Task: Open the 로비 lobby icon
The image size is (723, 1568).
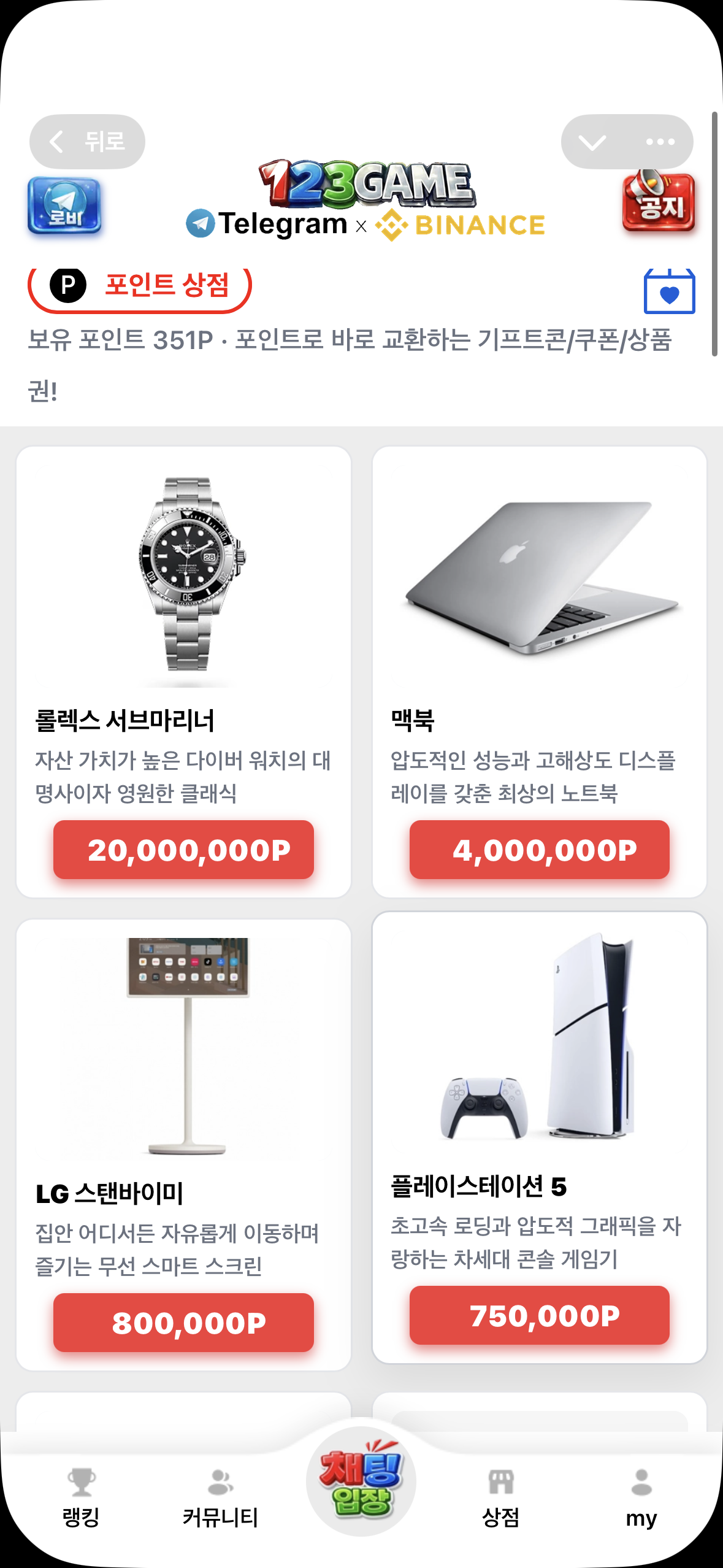Action: [64, 206]
